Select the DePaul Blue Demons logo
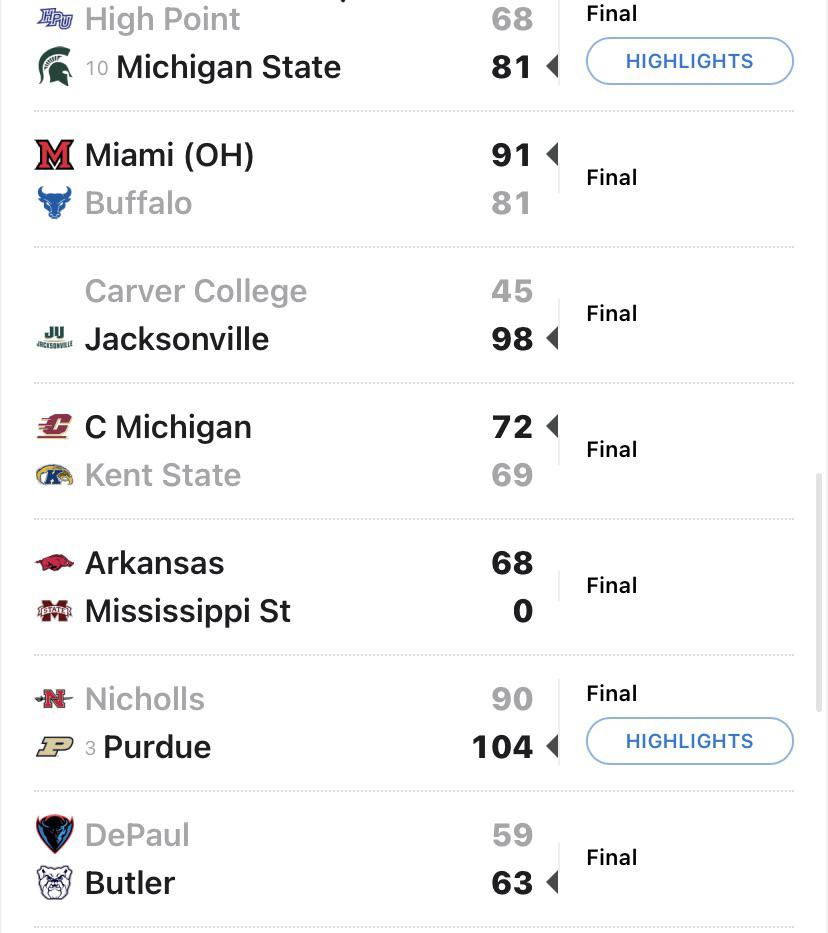This screenshot has height=933, width=828. 56,833
